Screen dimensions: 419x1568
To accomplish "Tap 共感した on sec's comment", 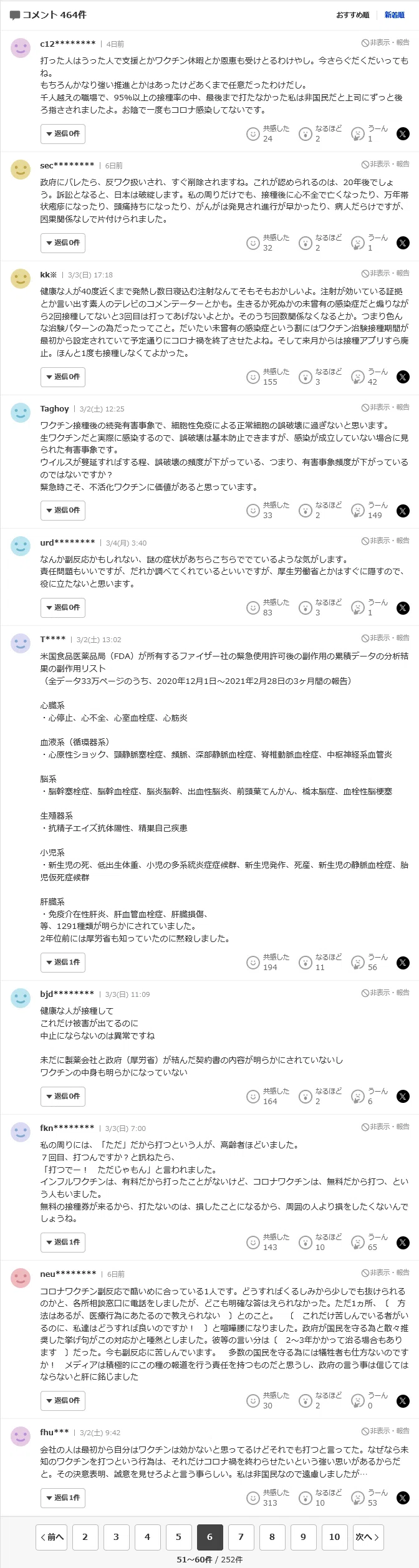I will [x=268, y=243].
